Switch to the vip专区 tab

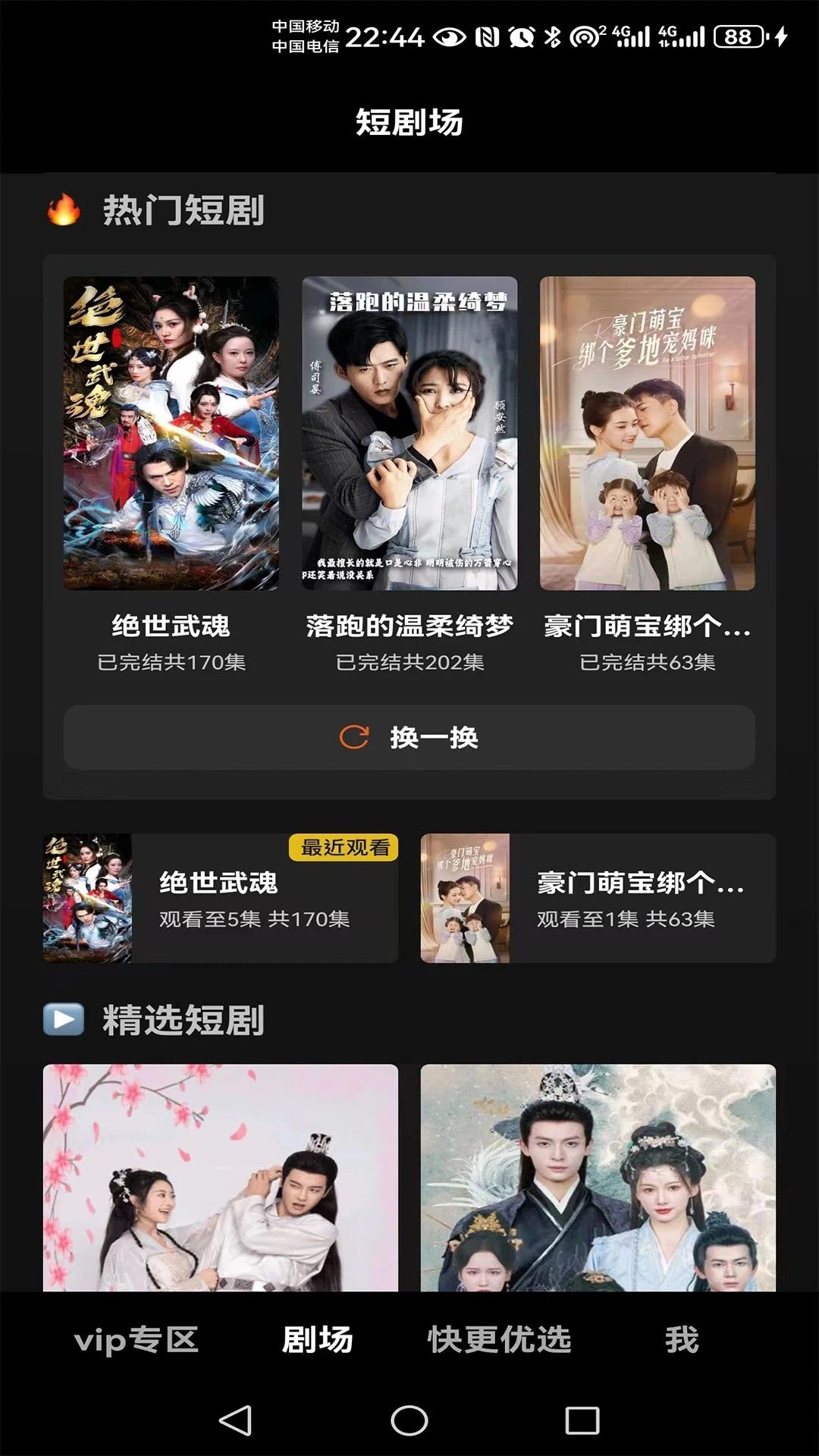136,1339
